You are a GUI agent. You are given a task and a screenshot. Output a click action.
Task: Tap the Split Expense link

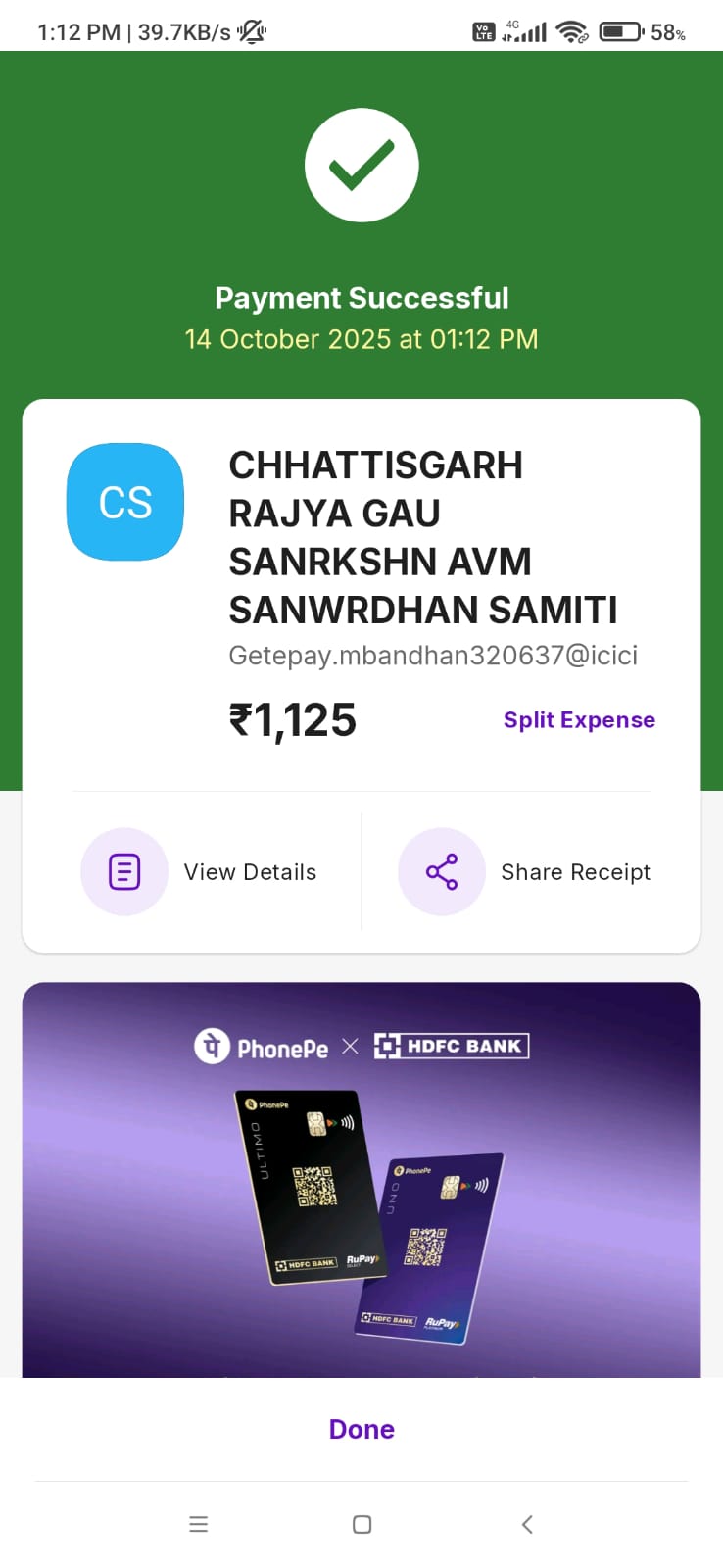(x=579, y=720)
